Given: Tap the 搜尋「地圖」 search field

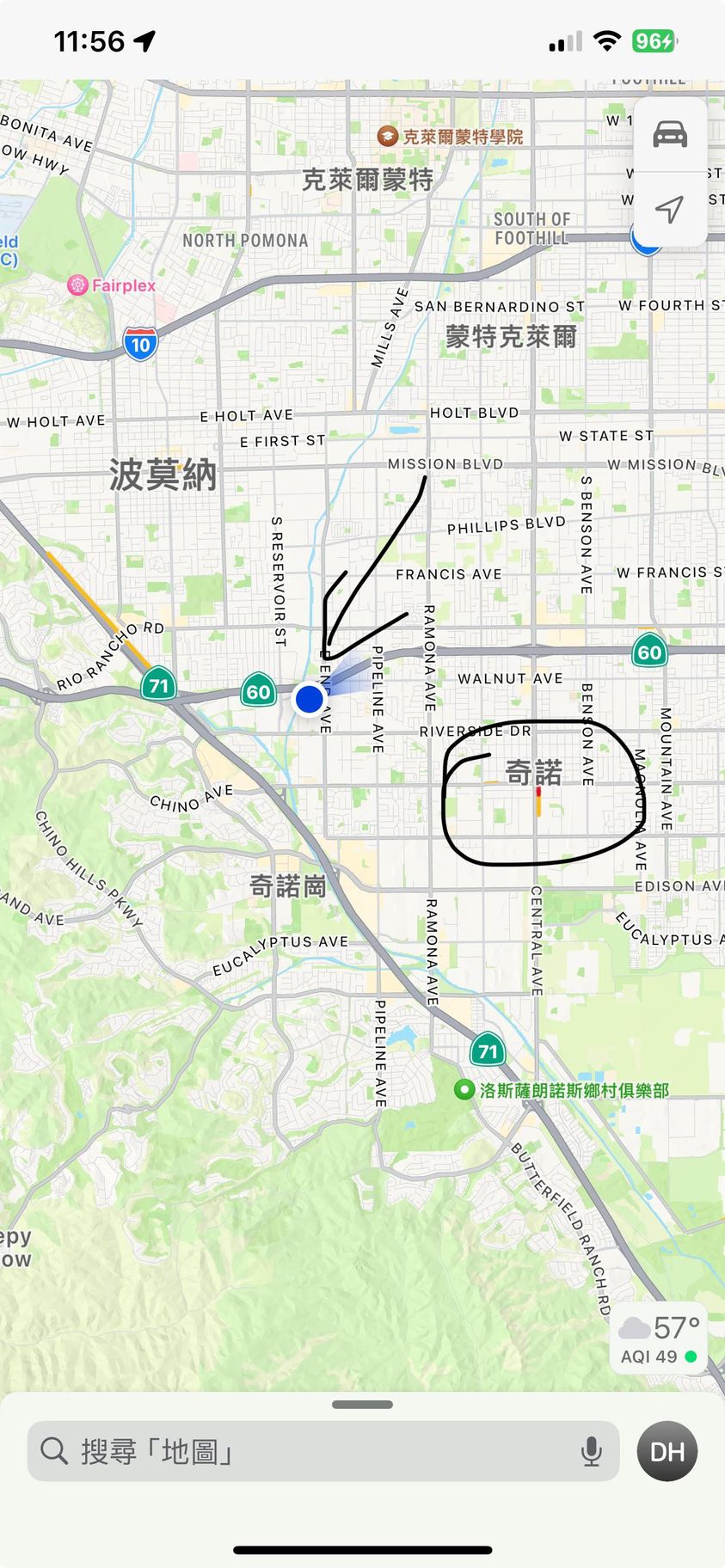Looking at the screenshot, I should pos(310,1451).
